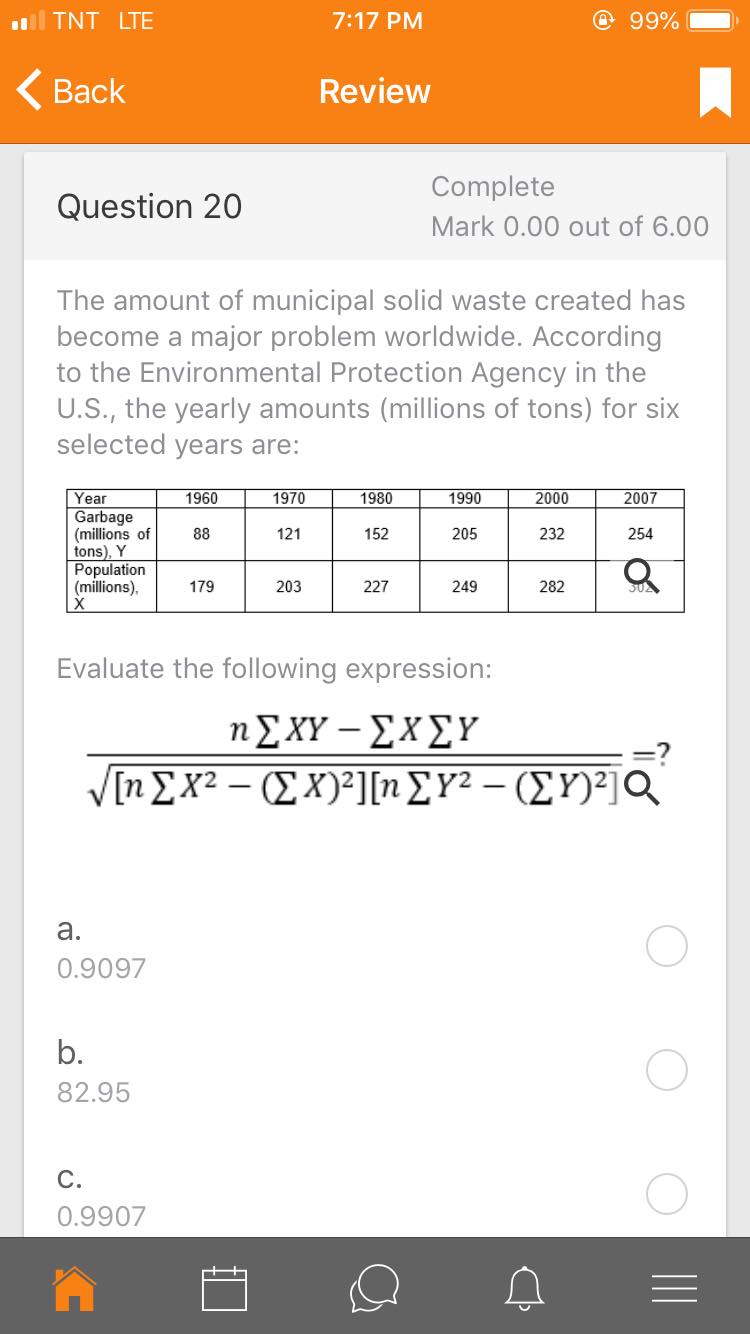Bookmark this review question
The image size is (750, 1334).
714,91
